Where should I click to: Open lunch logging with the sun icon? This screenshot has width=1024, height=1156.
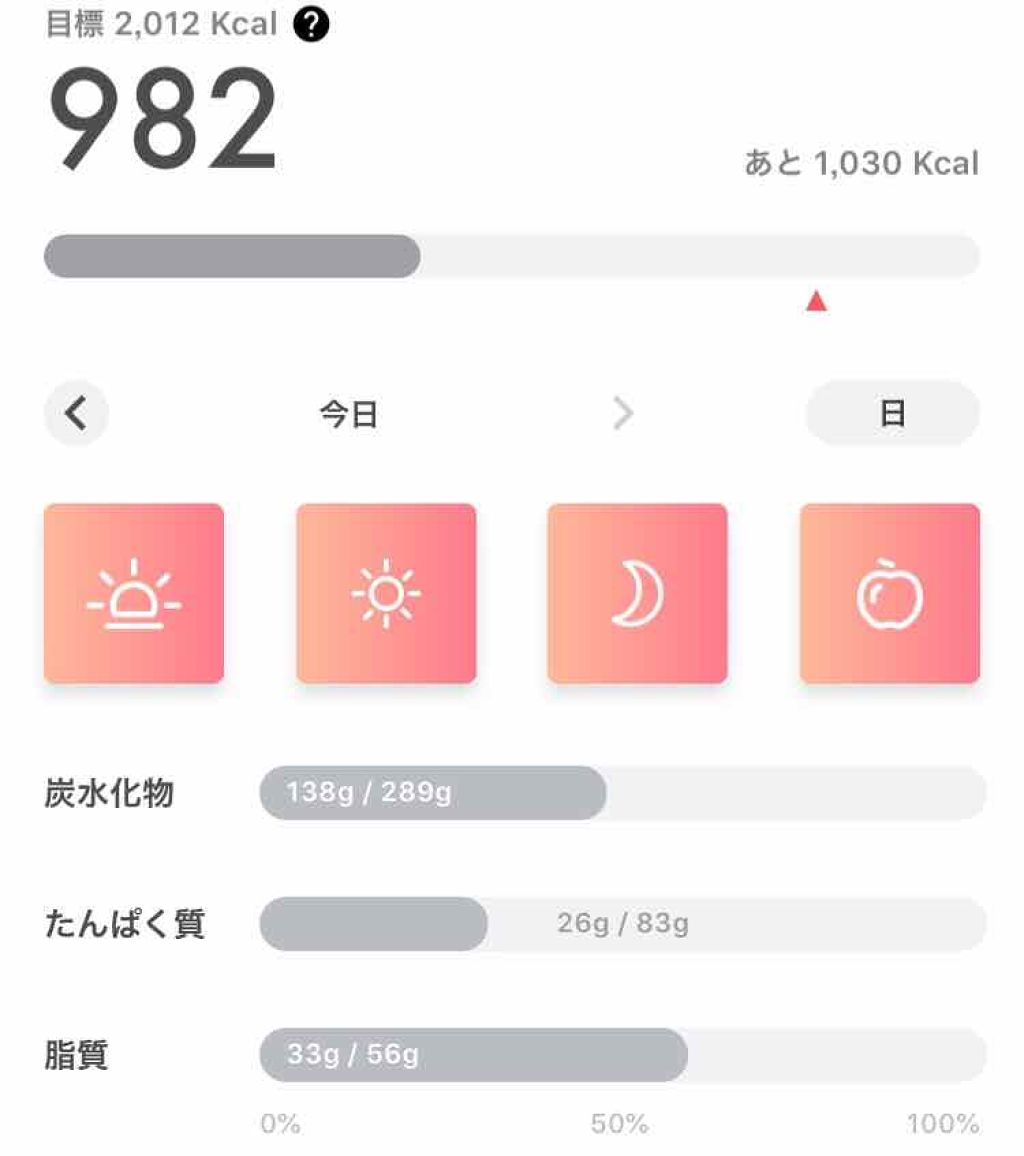[x=387, y=593]
